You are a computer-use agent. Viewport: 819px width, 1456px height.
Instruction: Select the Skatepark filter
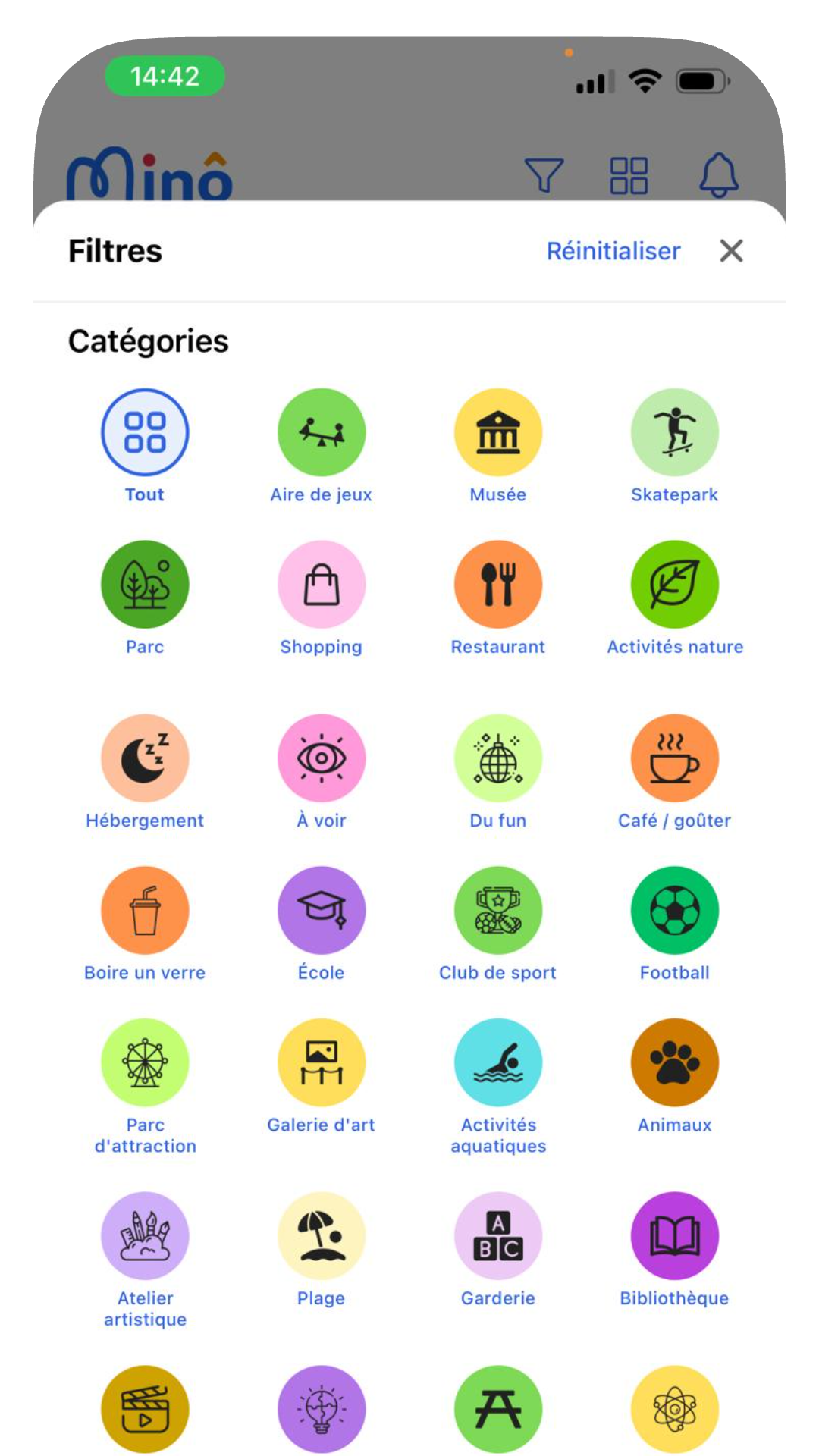(x=674, y=433)
